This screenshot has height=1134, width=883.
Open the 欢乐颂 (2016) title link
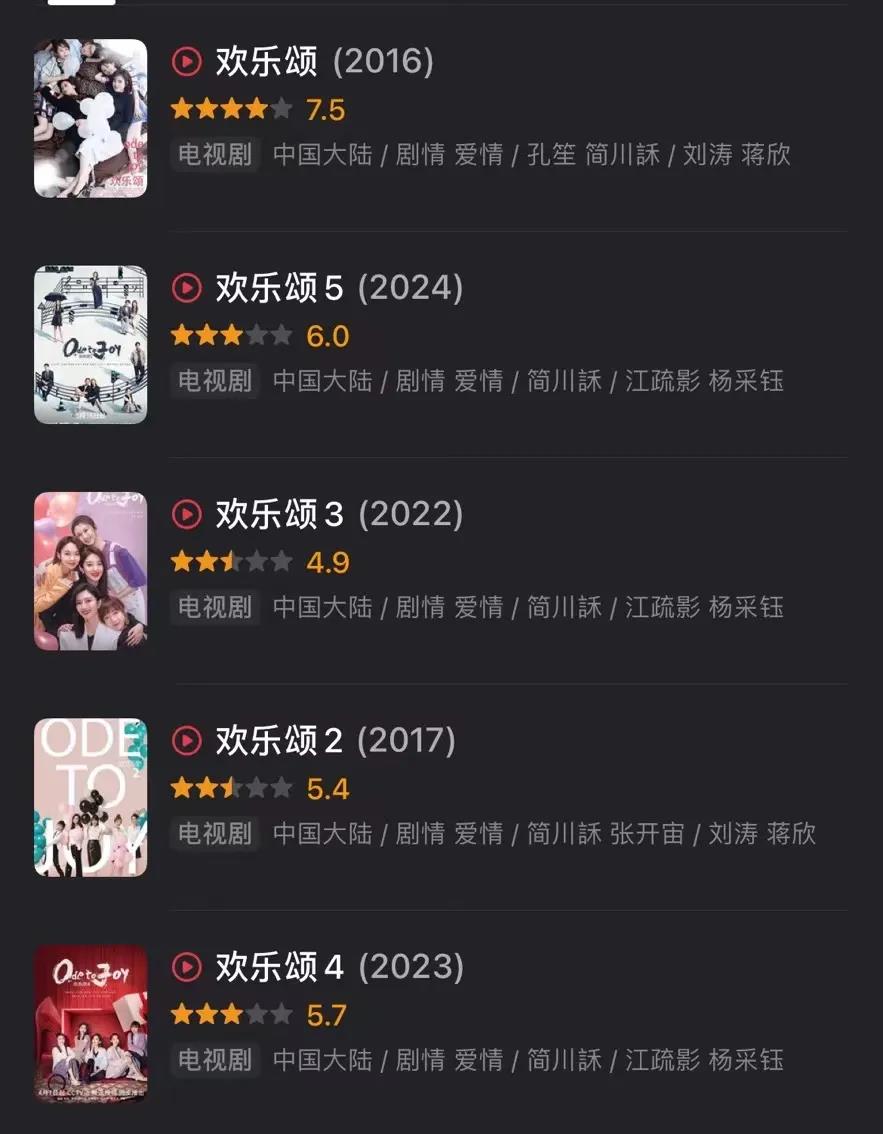265,61
